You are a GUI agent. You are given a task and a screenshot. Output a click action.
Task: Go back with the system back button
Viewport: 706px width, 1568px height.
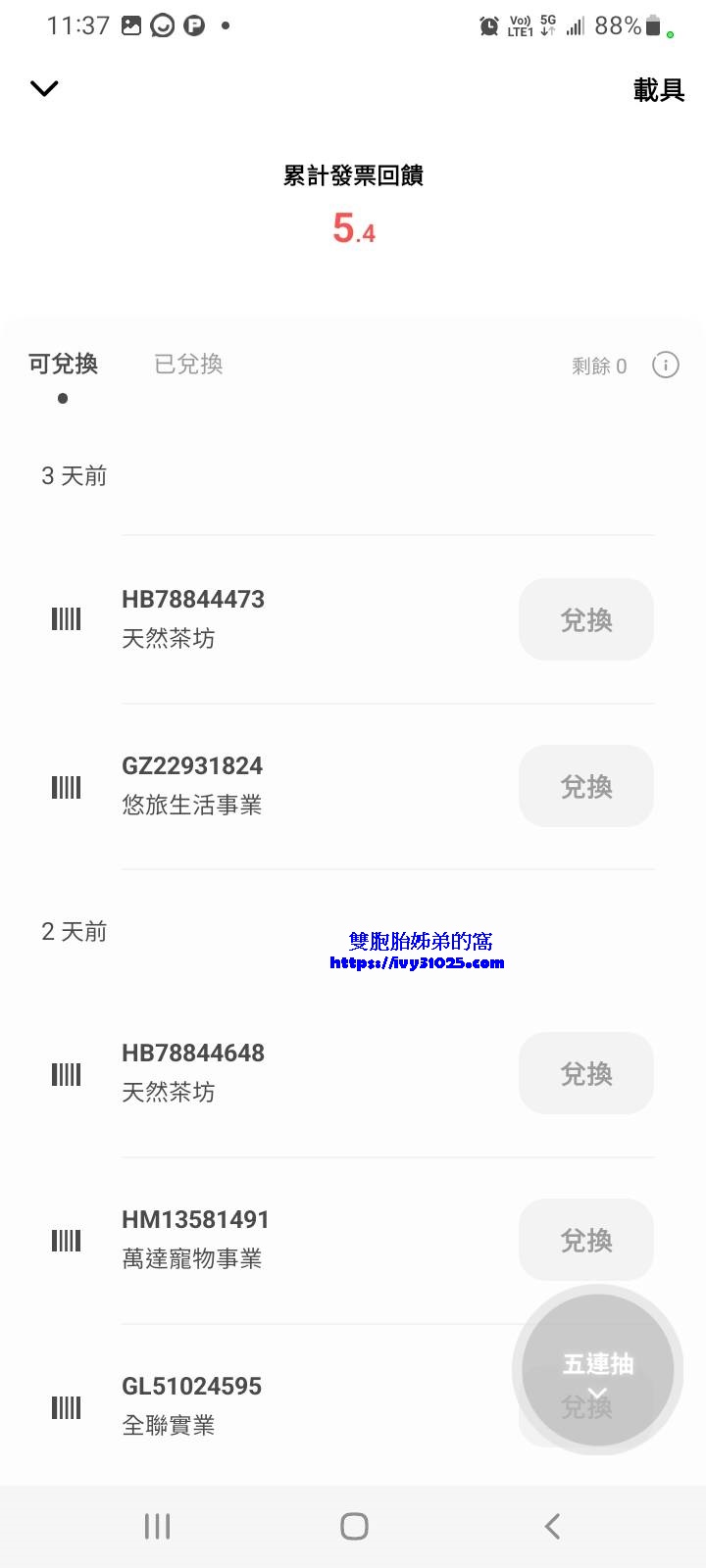[x=552, y=1526]
